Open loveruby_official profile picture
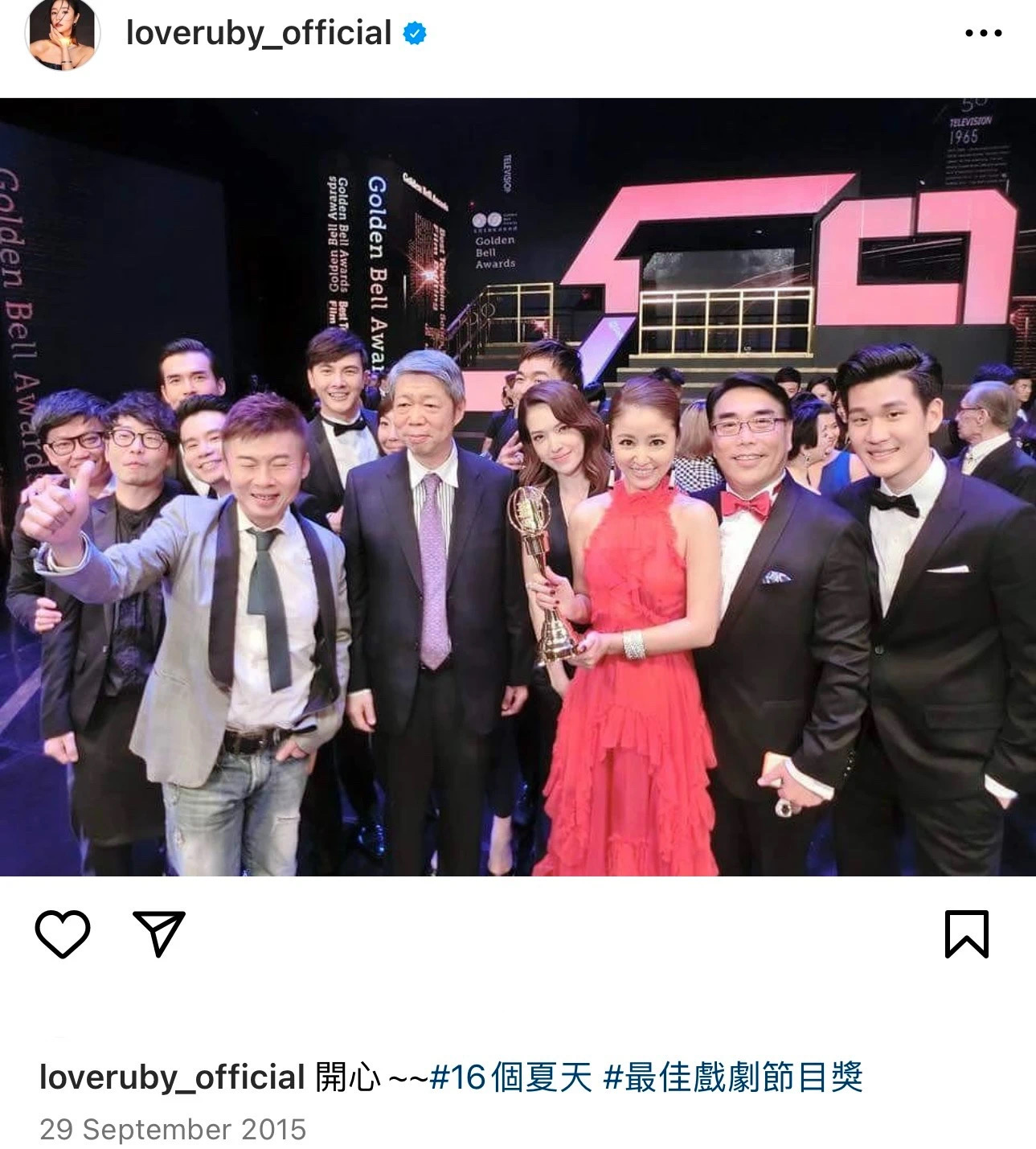The width and height of the screenshot is (1036, 1149). click(x=62, y=35)
